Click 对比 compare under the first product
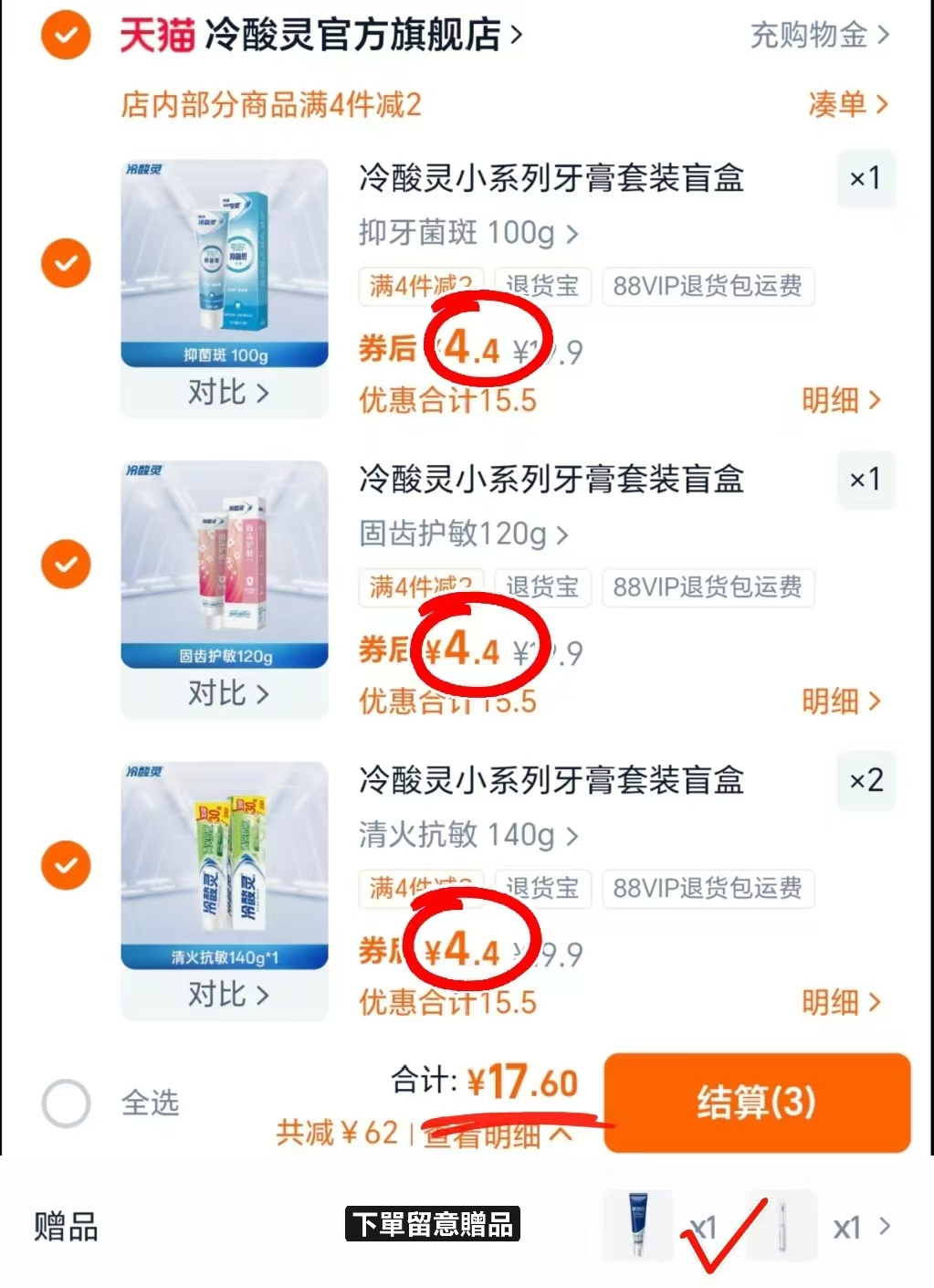 coord(223,393)
